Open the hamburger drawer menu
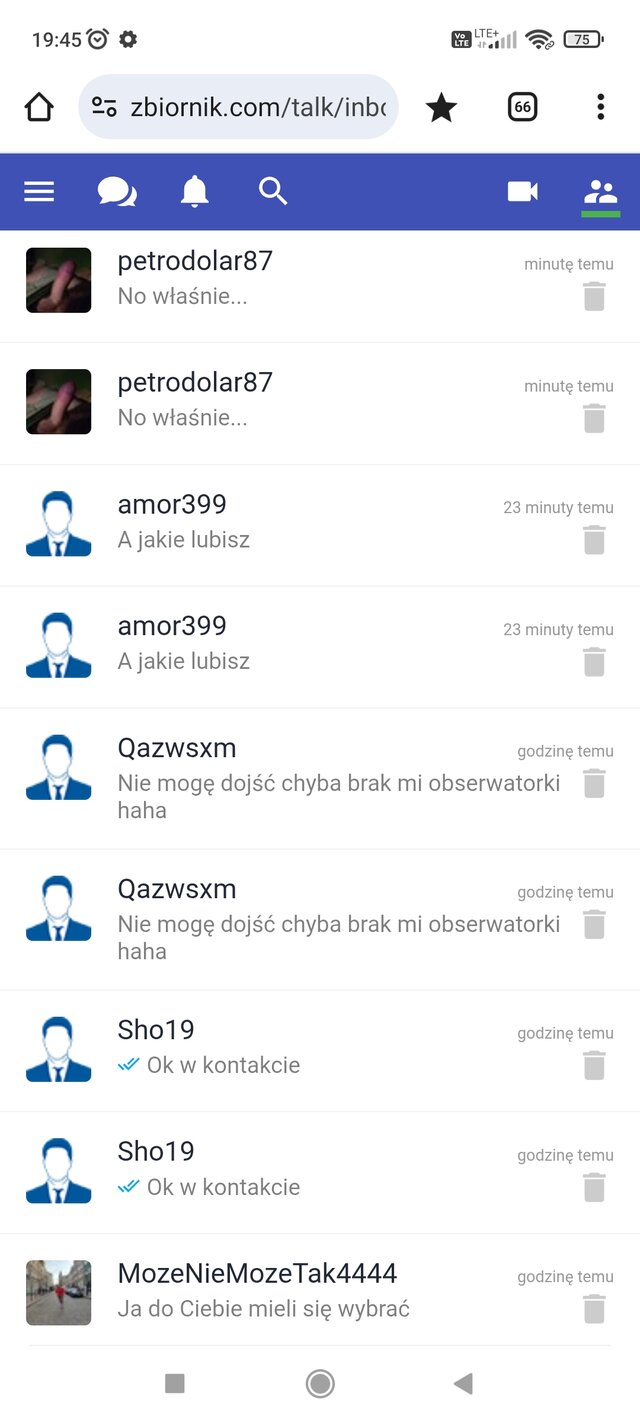Viewport: 640px width, 1422px height. click(39, 191)
